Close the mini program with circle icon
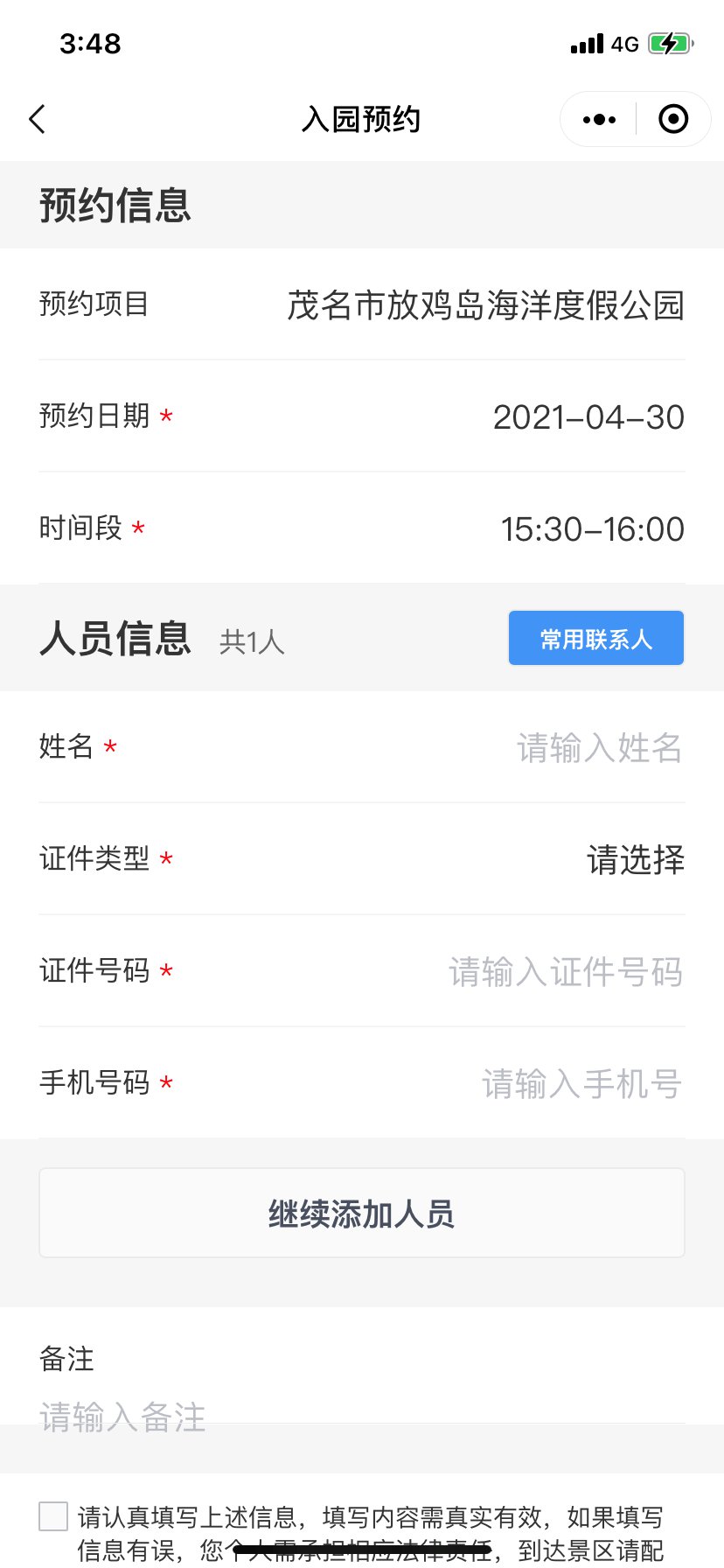 point(672,119)
